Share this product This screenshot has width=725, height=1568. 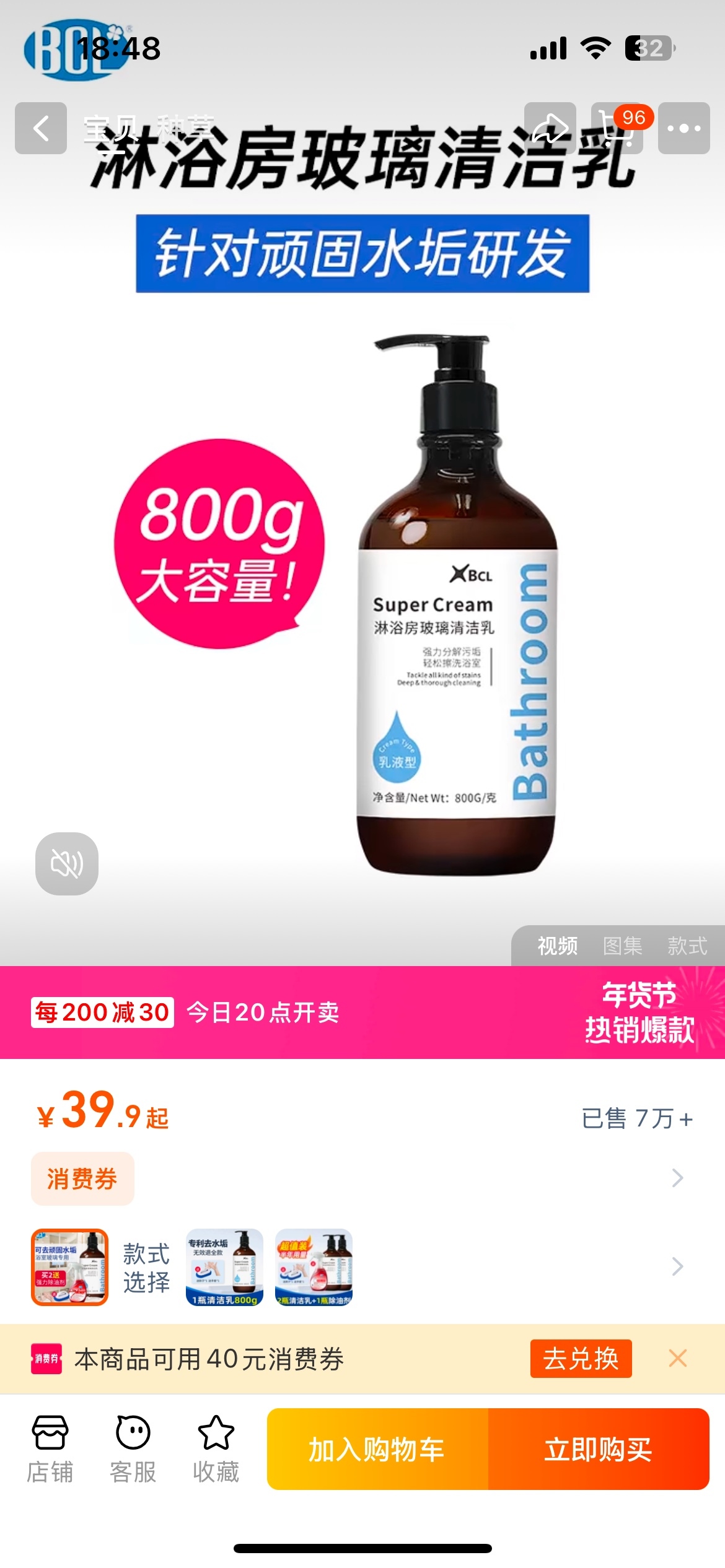coord(550,128)
